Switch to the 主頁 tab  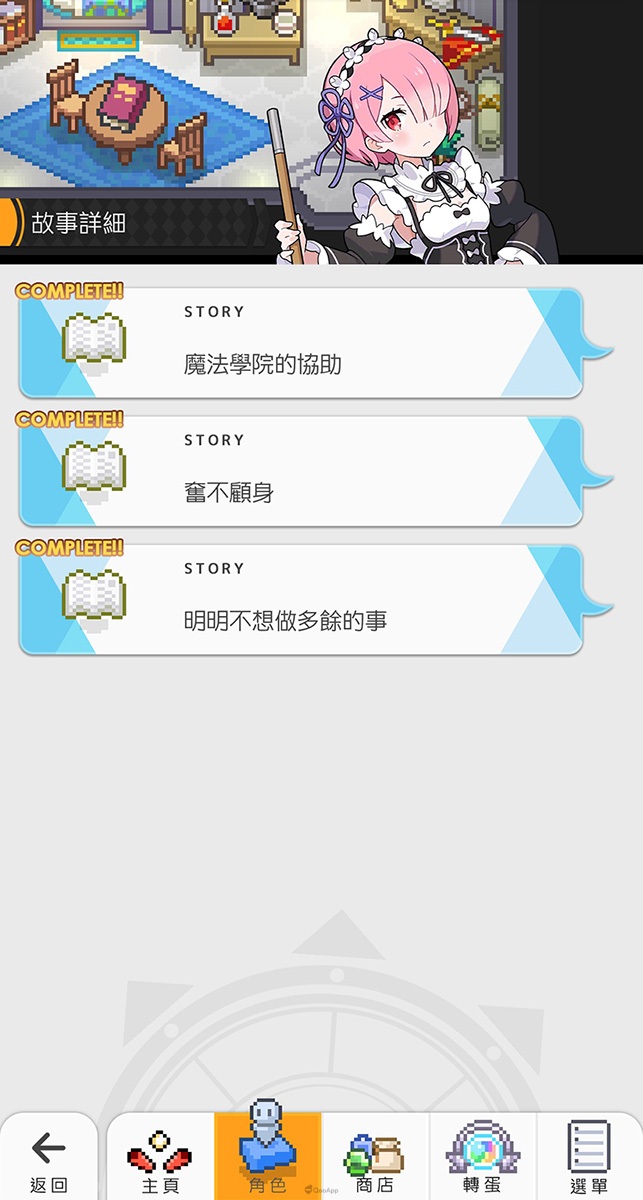click(x=160, y=1158)
